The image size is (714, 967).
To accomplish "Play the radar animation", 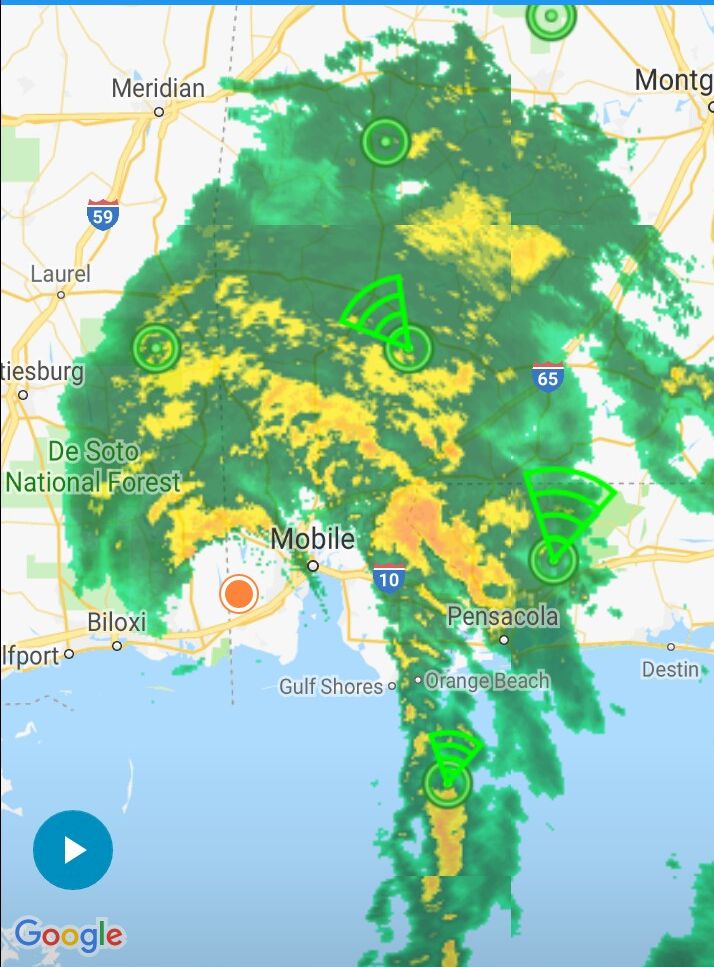I will [73, 850].
